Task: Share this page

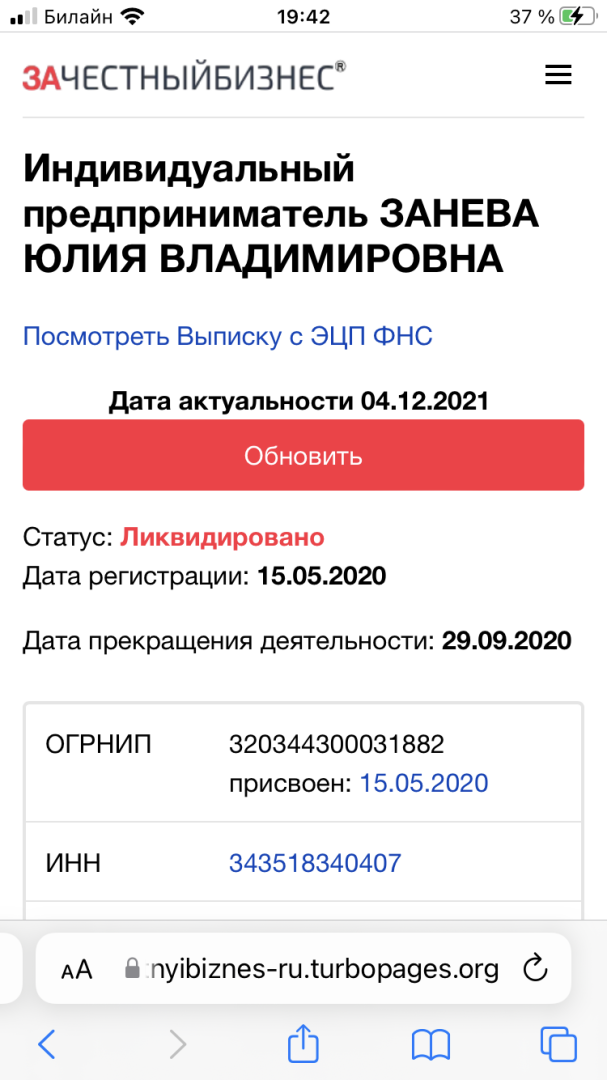Action: [x=303, y=1044]
